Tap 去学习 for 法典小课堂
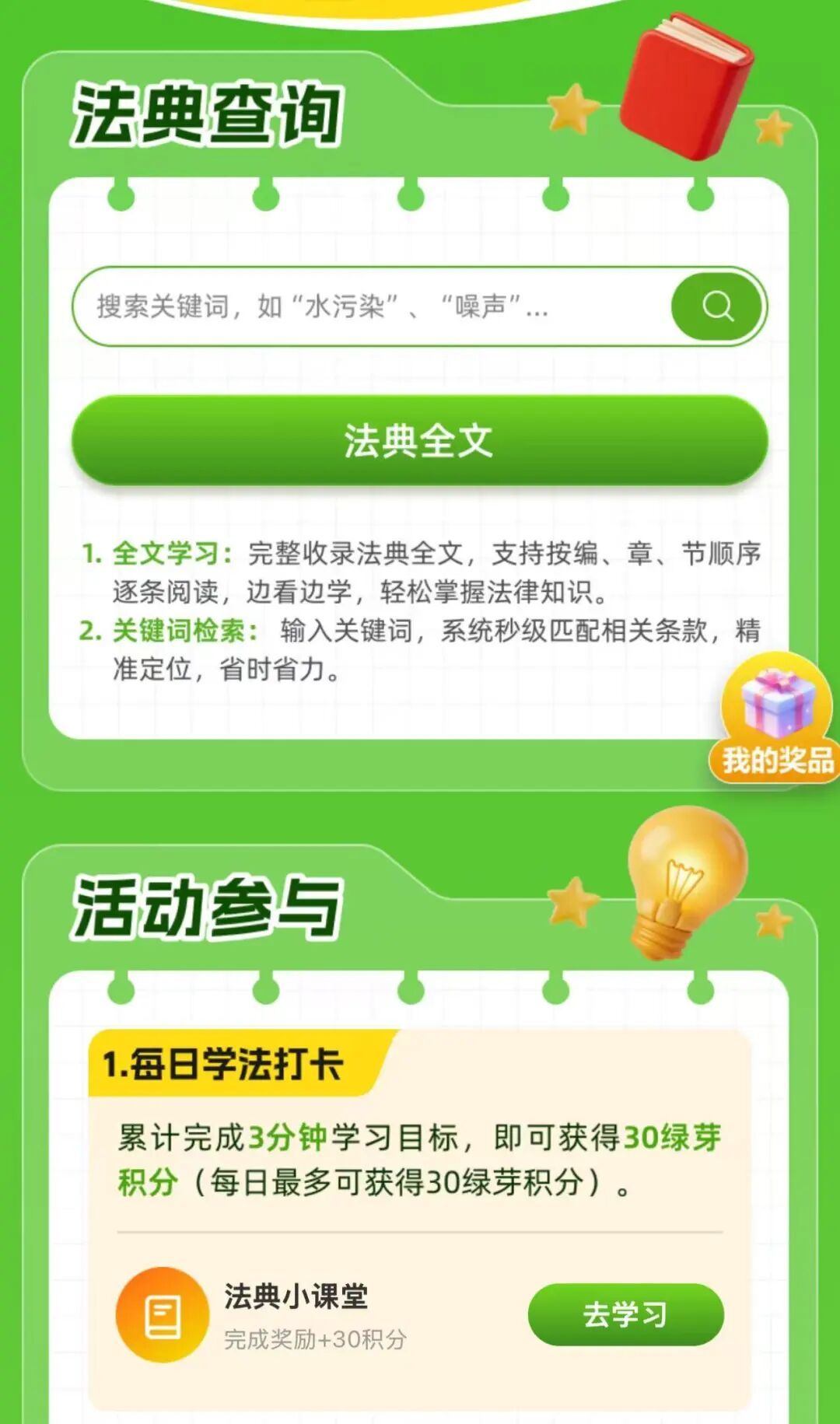The width and height of the screenshot is (840, 1424). click(625, 1314)
